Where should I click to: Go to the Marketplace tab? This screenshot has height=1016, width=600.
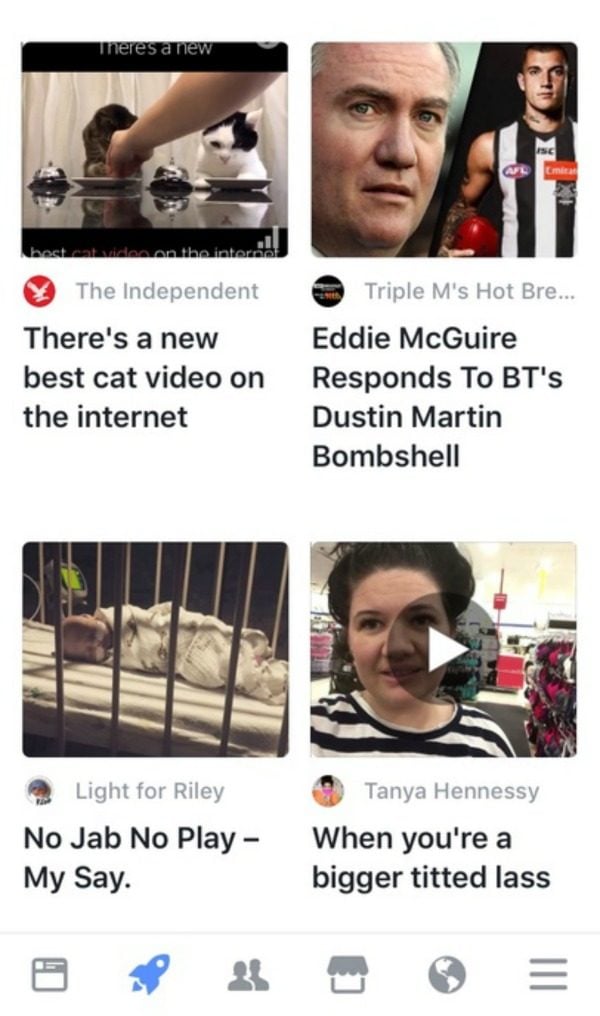348,974
